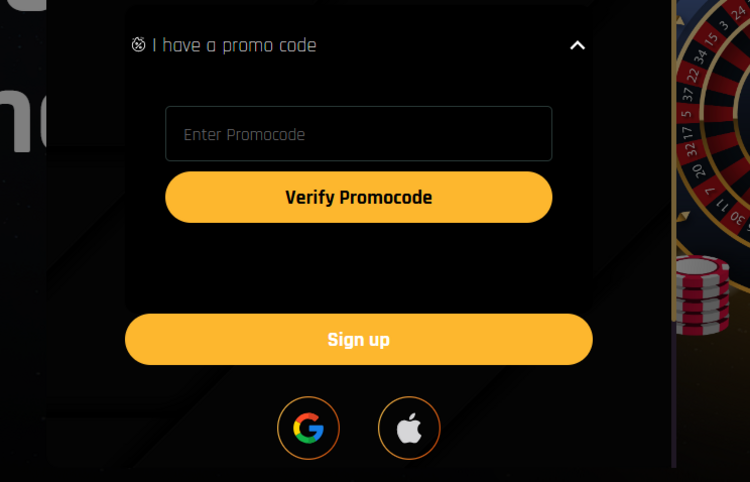Collapse the promo code section
The height and width of the screenshot is (482, 750).
click(x=576, y=45)
